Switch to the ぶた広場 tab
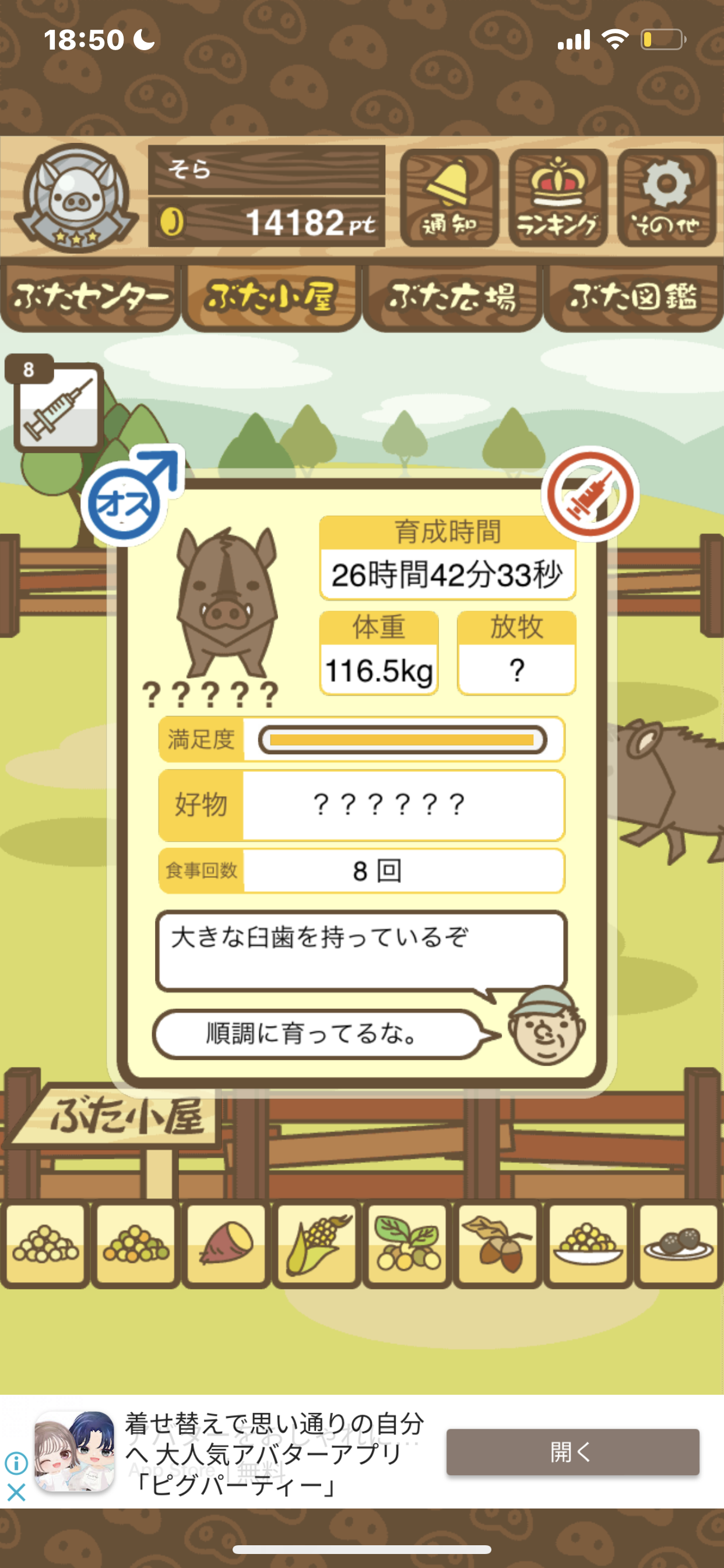 (x=452, y=297)
